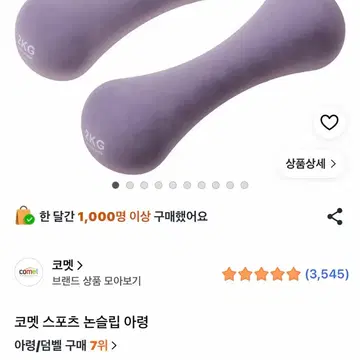This screenshot has height=360, width=360.
Task: Open 아령/덤벨 구매 7위 ranking
Action: click(x=66, y=345)
